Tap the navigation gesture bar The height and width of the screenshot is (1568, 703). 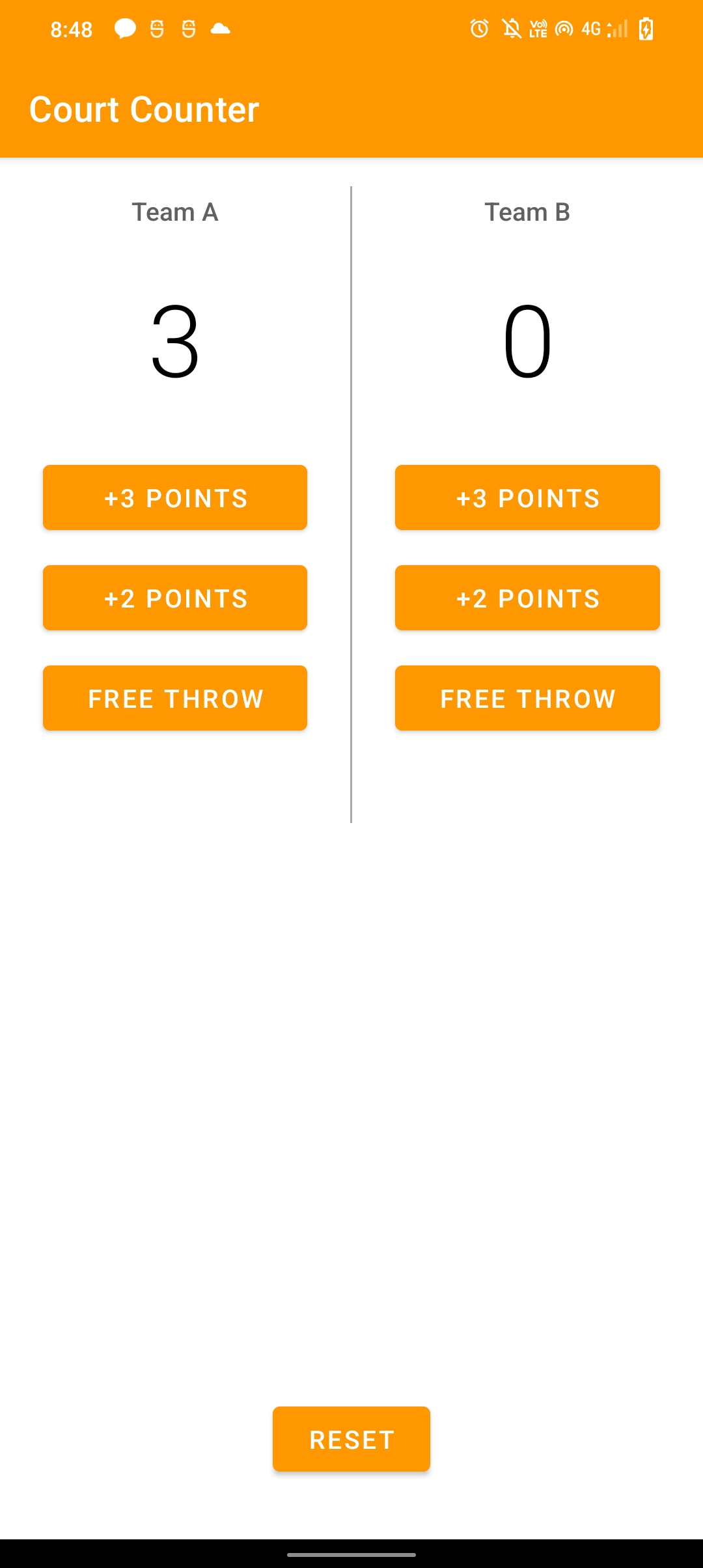[351, 1554]
